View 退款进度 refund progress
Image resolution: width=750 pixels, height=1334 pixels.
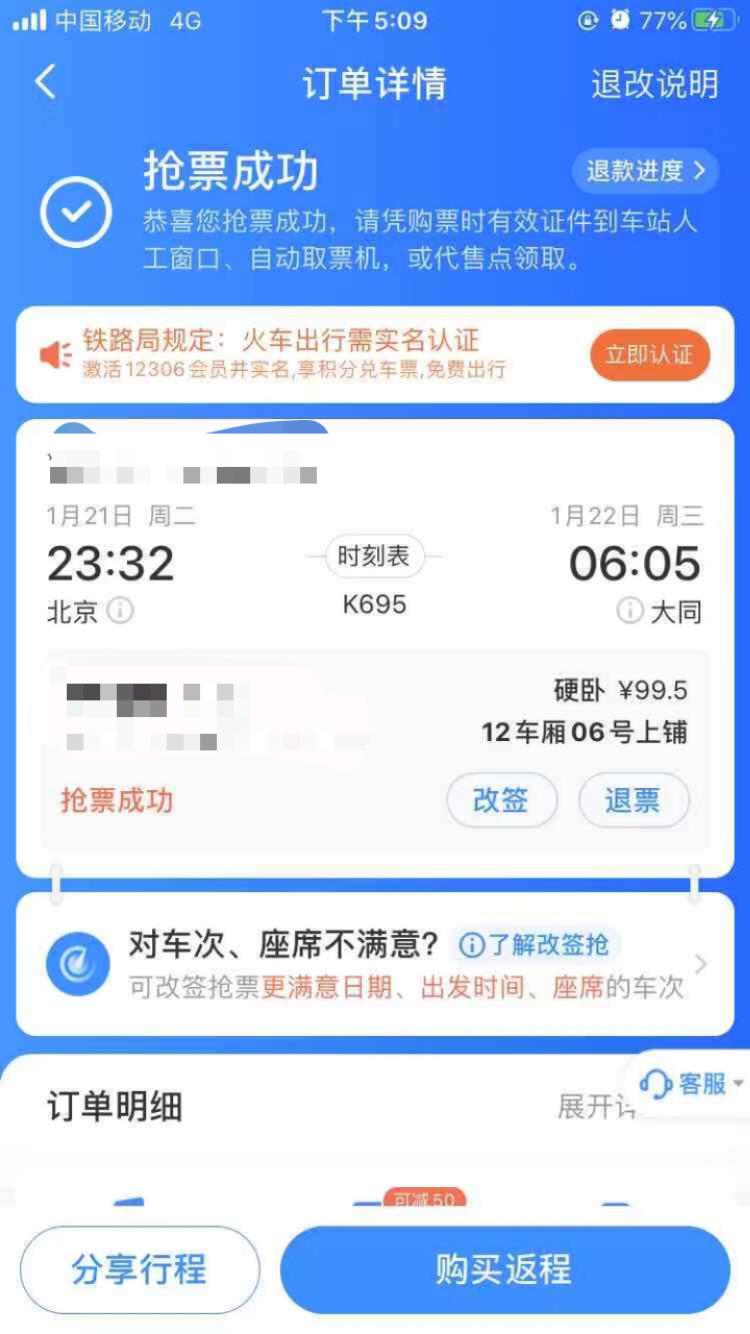coord(645,171)
